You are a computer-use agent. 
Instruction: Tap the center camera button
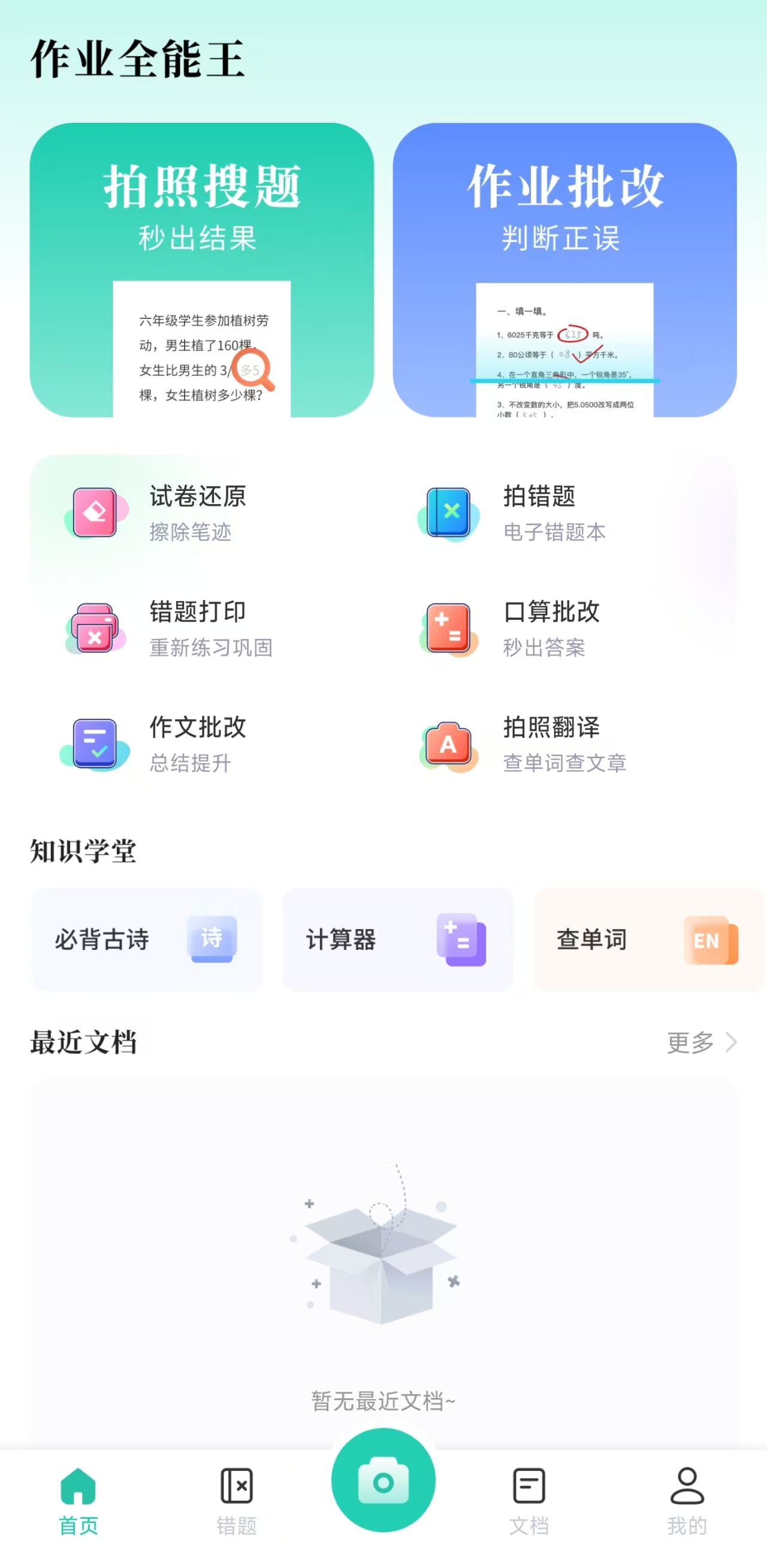383,1480
